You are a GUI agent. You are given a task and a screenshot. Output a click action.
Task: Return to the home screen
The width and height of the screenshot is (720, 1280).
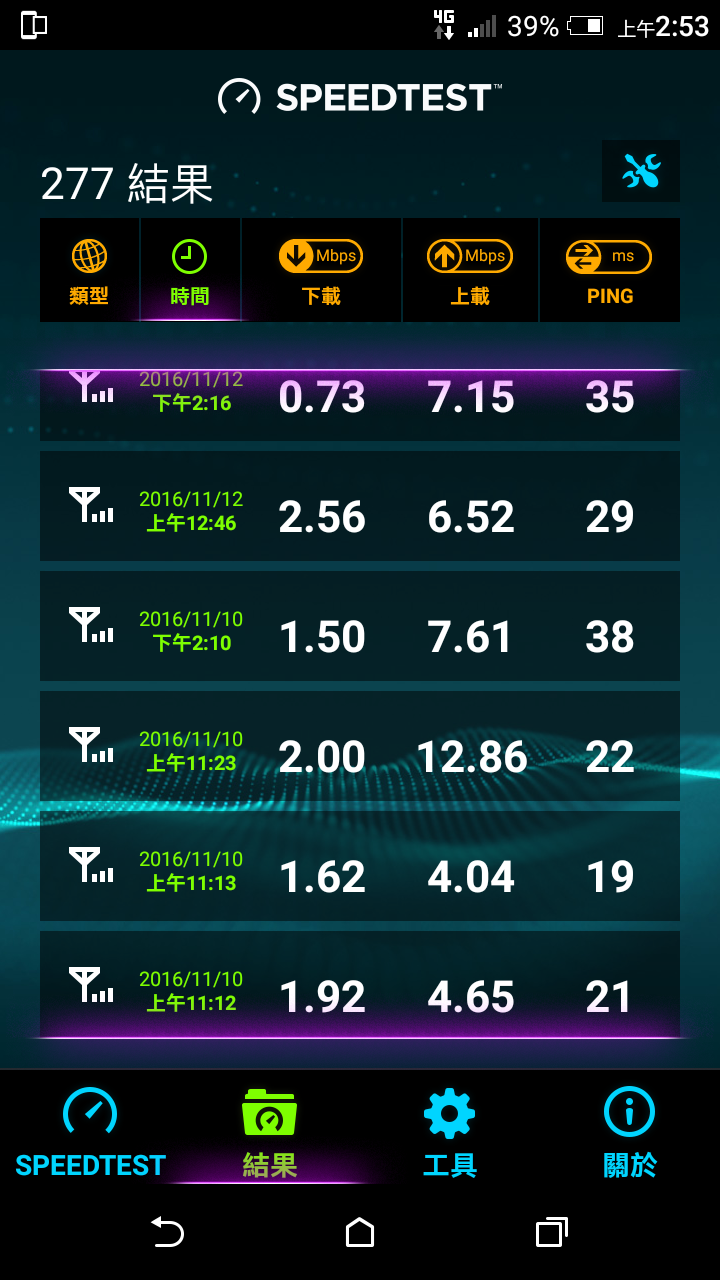[x=360, y=1232]
